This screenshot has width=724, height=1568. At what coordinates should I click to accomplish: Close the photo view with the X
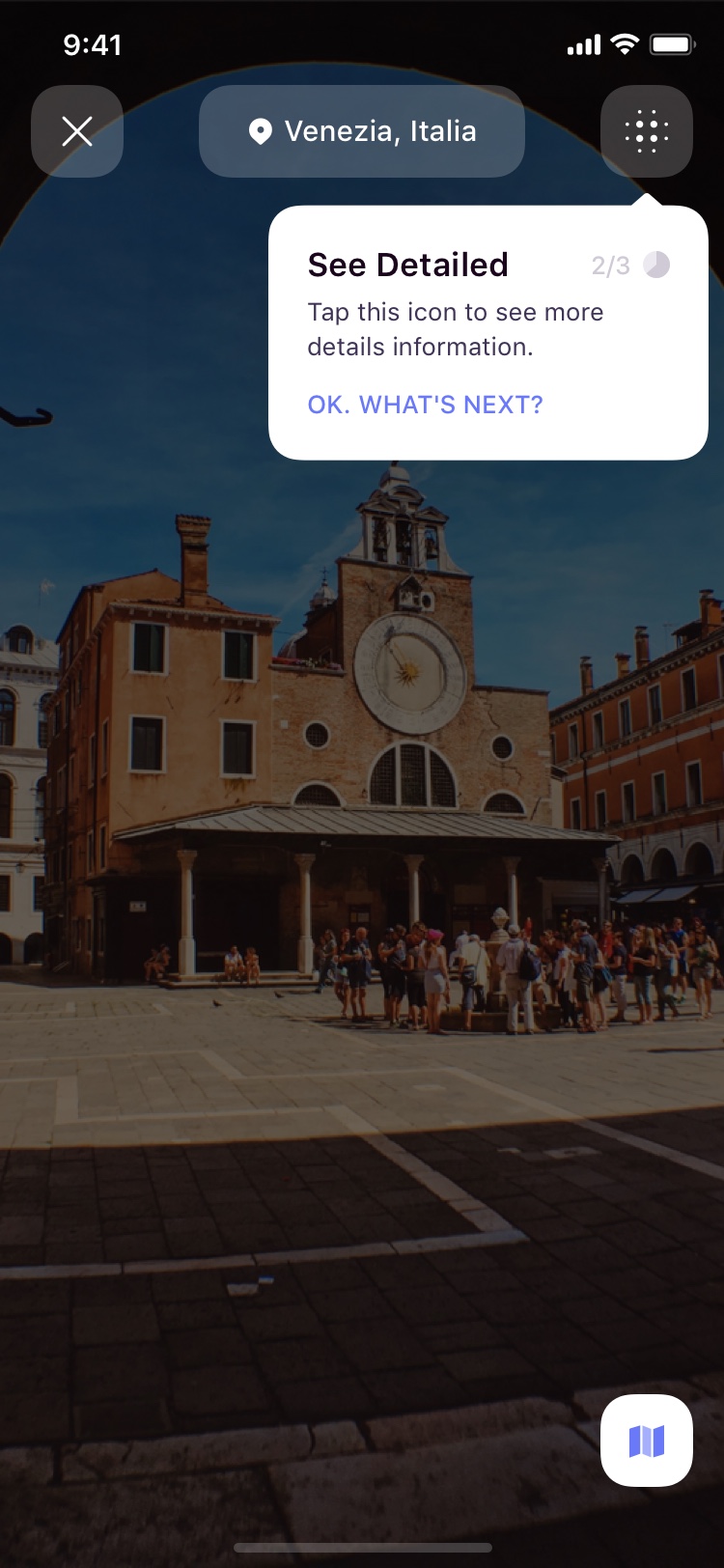pyautogui.click(x=77, y=131)
